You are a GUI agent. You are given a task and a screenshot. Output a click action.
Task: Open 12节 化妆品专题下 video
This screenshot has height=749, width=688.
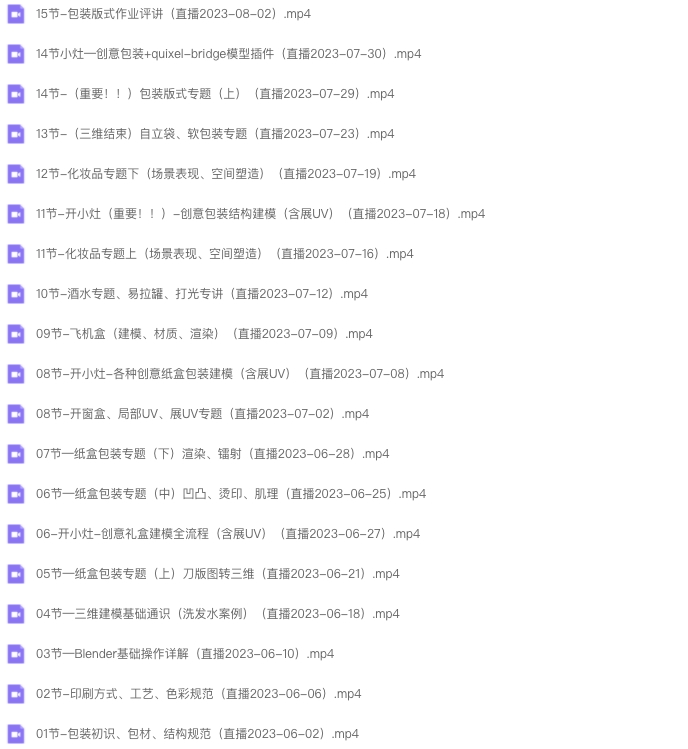225,174
